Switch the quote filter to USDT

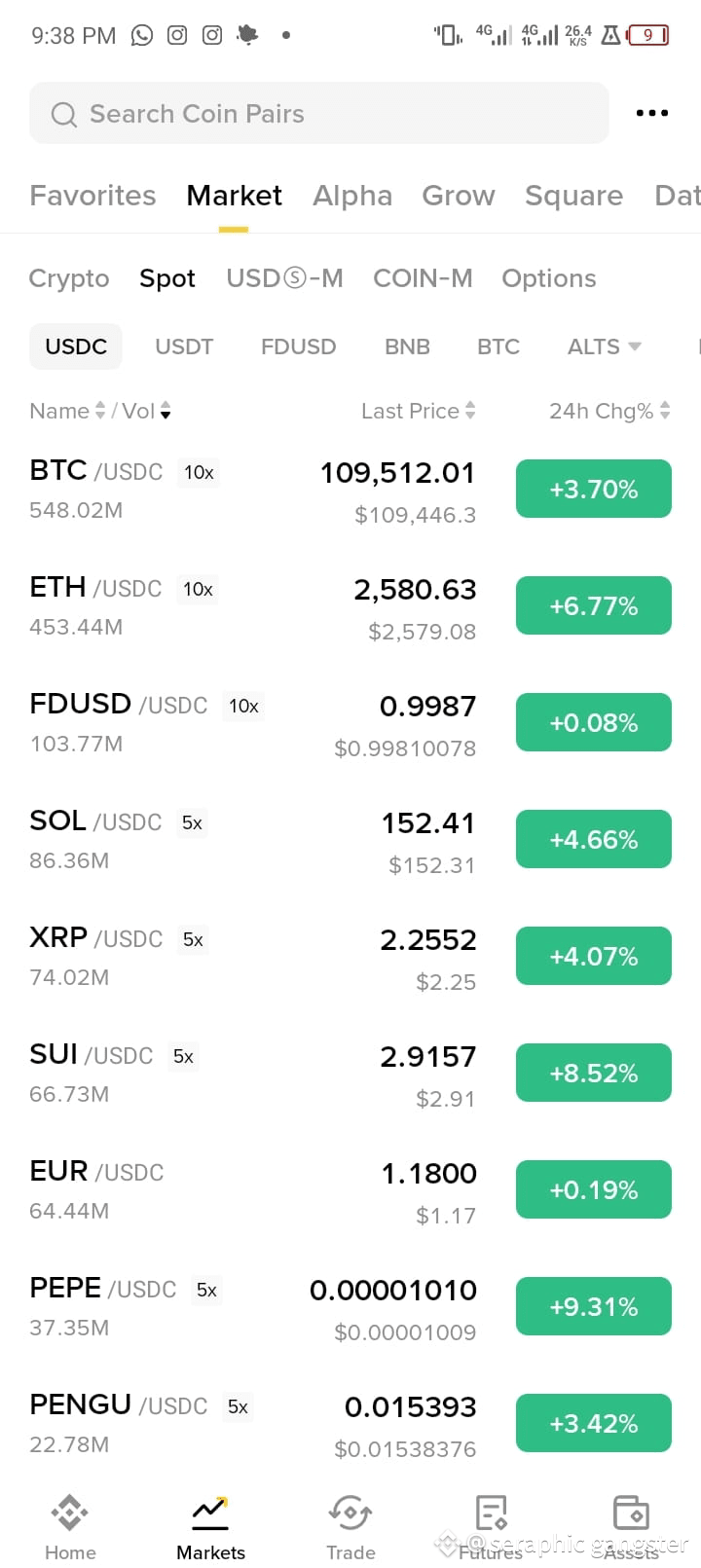pyautogui.click(x=183, y=346)
